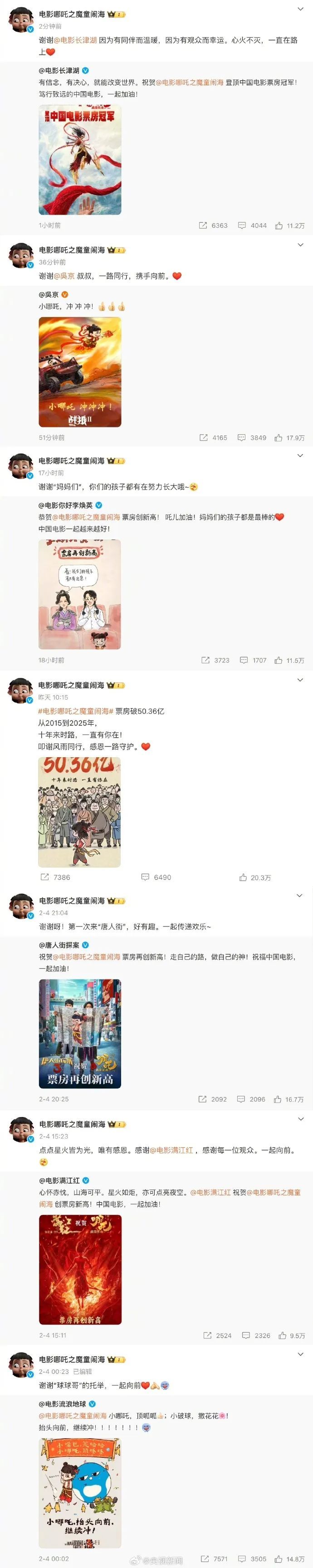Image resolution: width=313 pixels, height=1568 pixels.
Task: View the 50.36亿 crowd illustration image
Action: pyautogui.click(x=79, y=812)
